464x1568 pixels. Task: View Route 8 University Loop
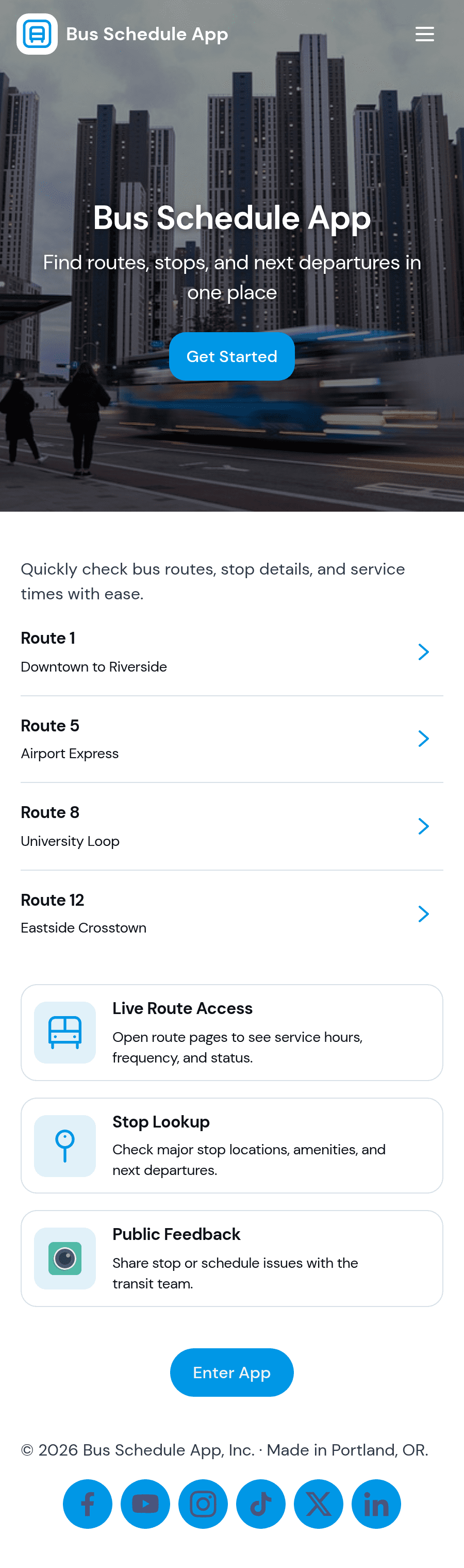[x=231, y=826]
